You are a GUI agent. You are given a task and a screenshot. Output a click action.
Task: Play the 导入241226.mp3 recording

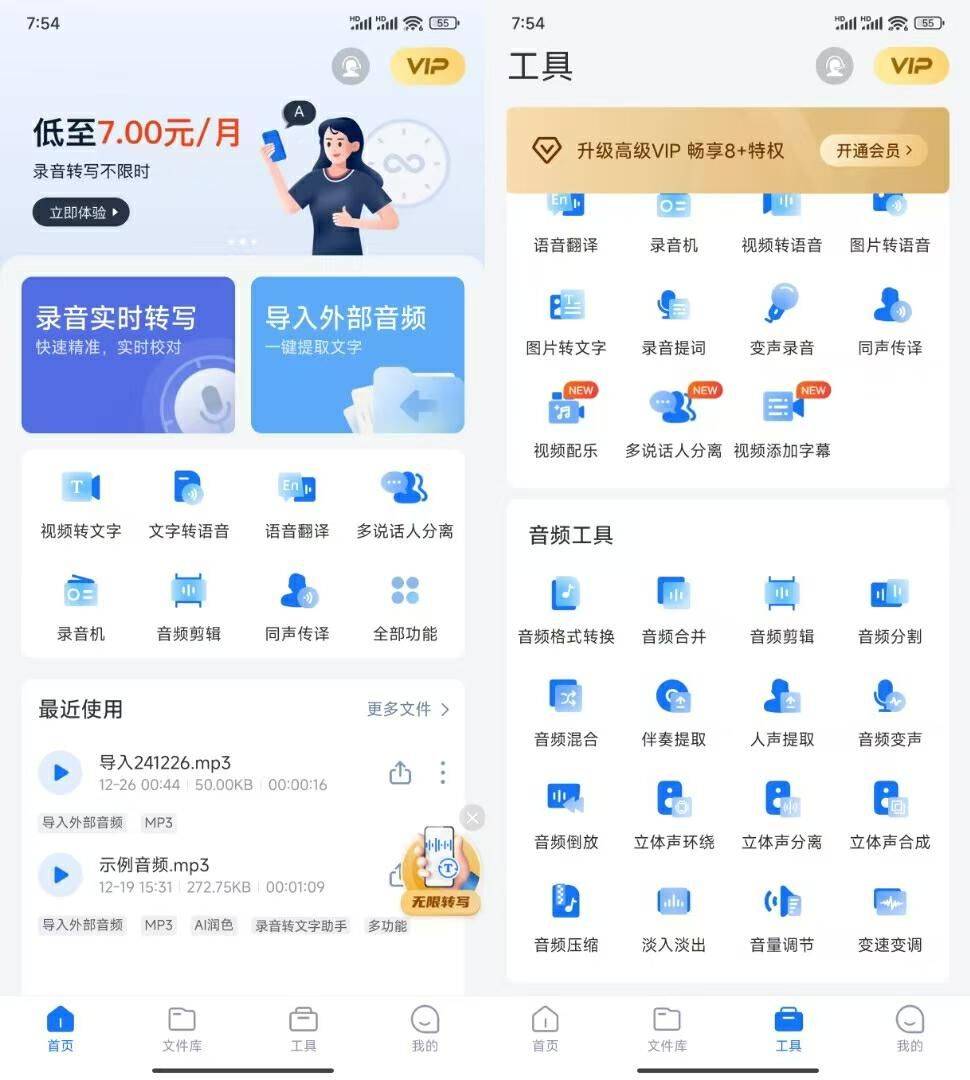point(60,773)
